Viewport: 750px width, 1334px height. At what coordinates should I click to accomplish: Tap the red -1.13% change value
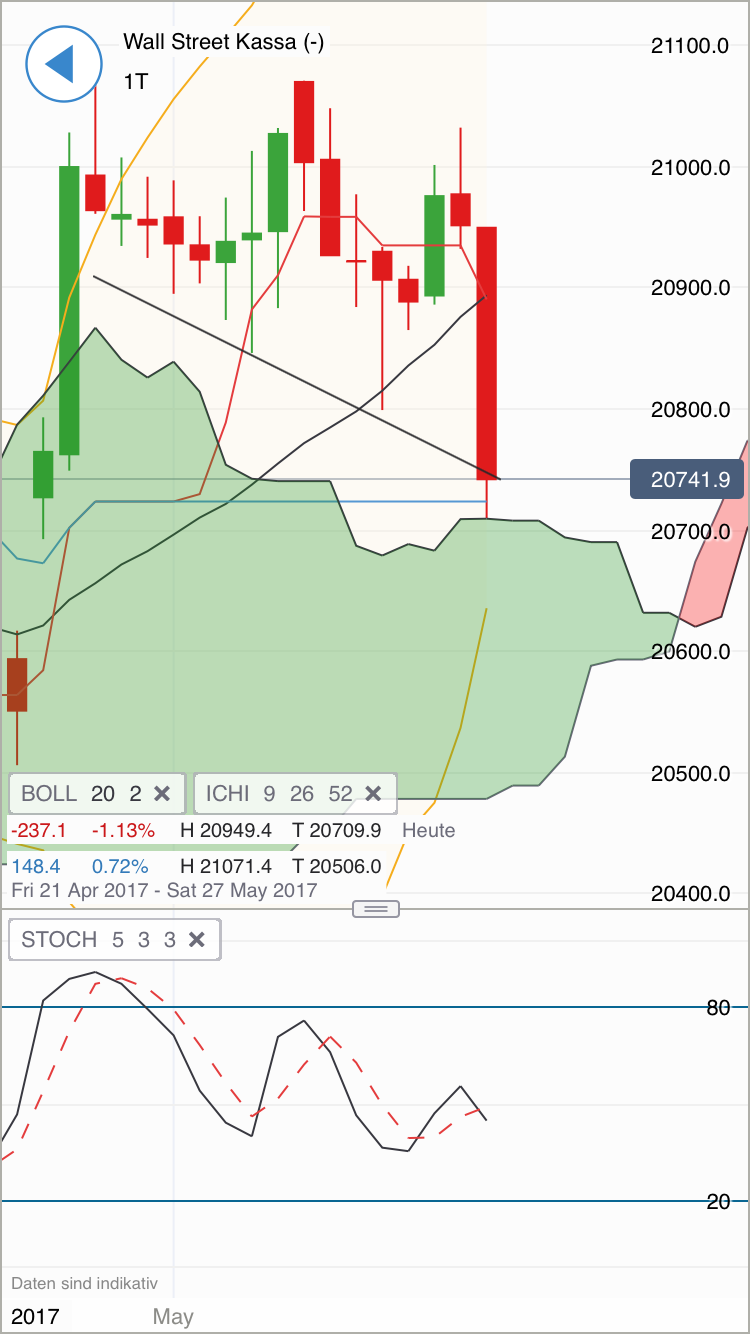(x=124, y=830)
